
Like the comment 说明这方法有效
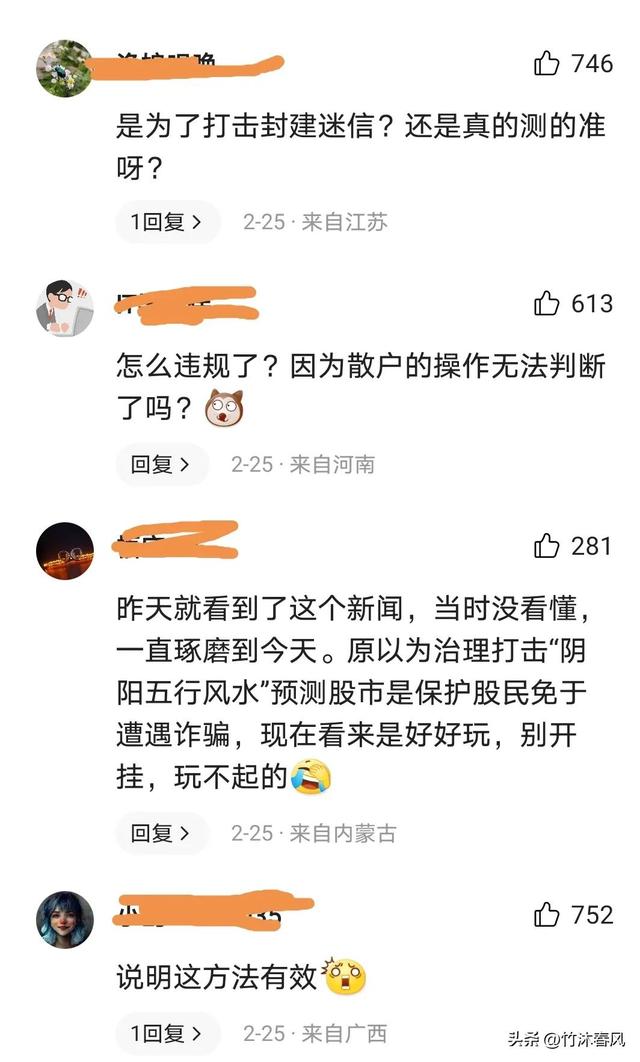pyautogui.click(x=547, y=915)
